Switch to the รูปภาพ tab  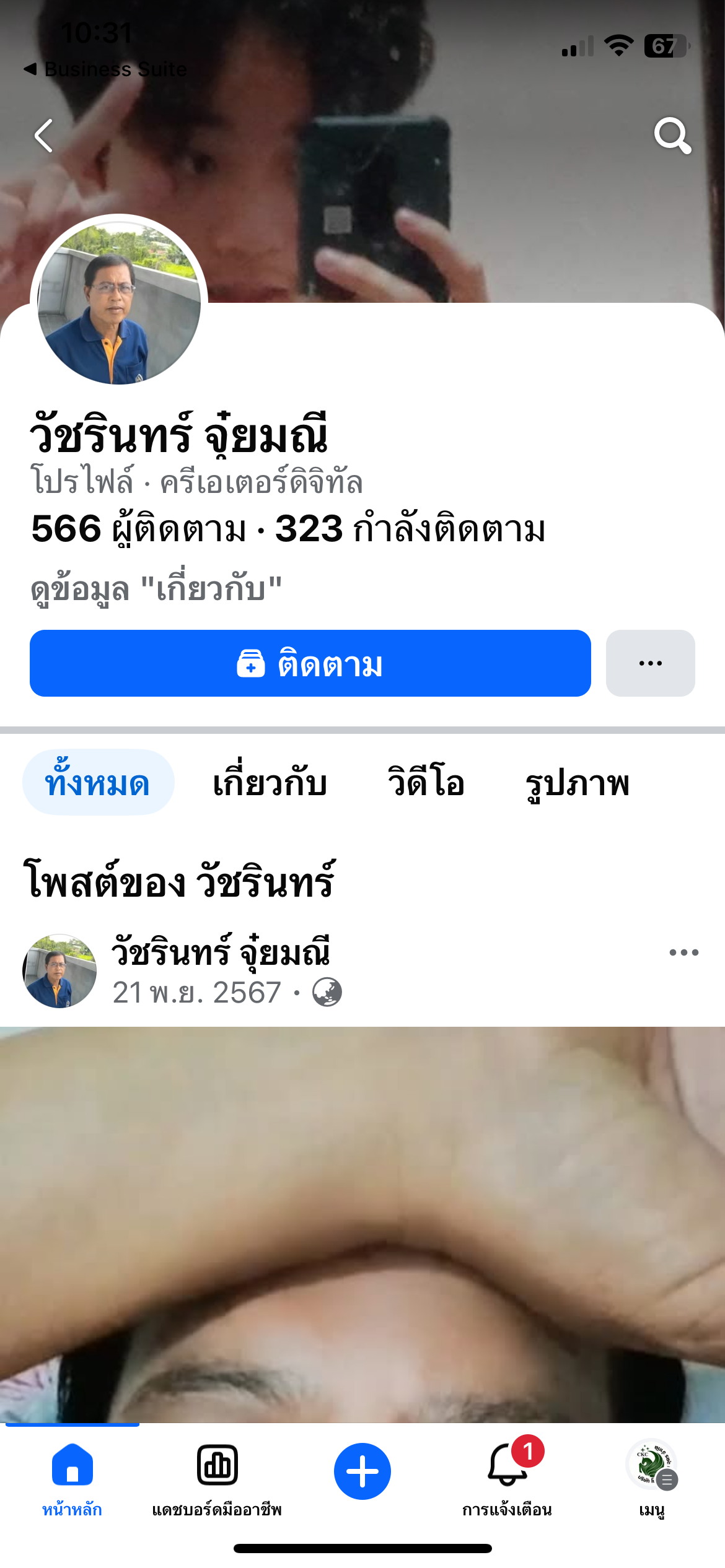577,783
